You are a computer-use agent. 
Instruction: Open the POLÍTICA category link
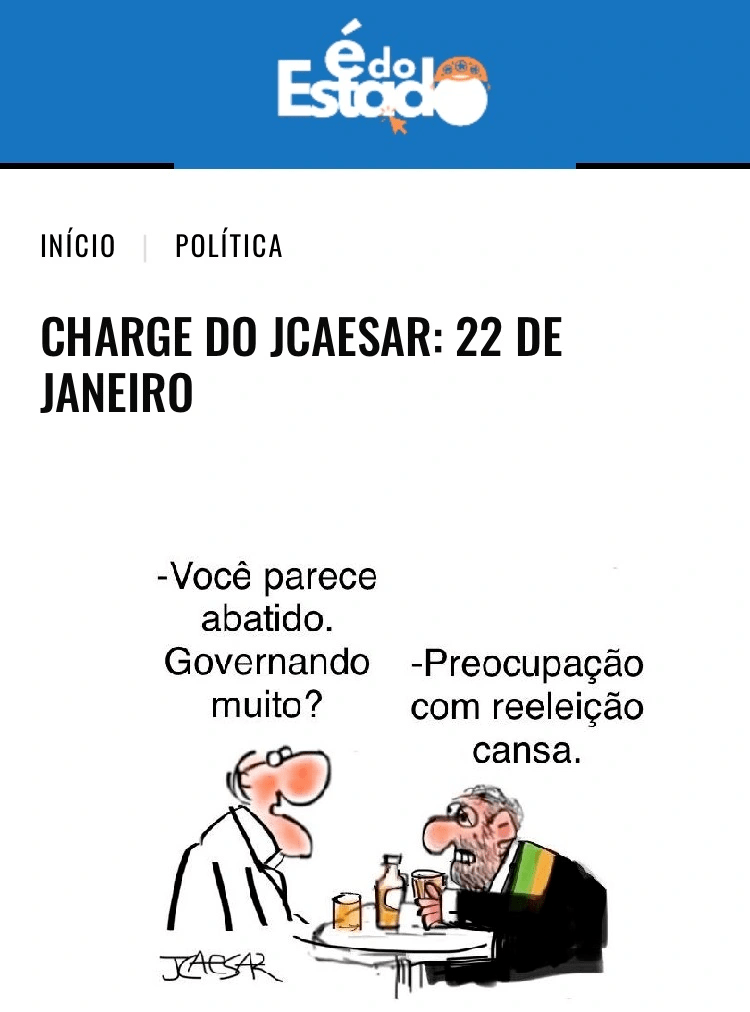point(229,246)
